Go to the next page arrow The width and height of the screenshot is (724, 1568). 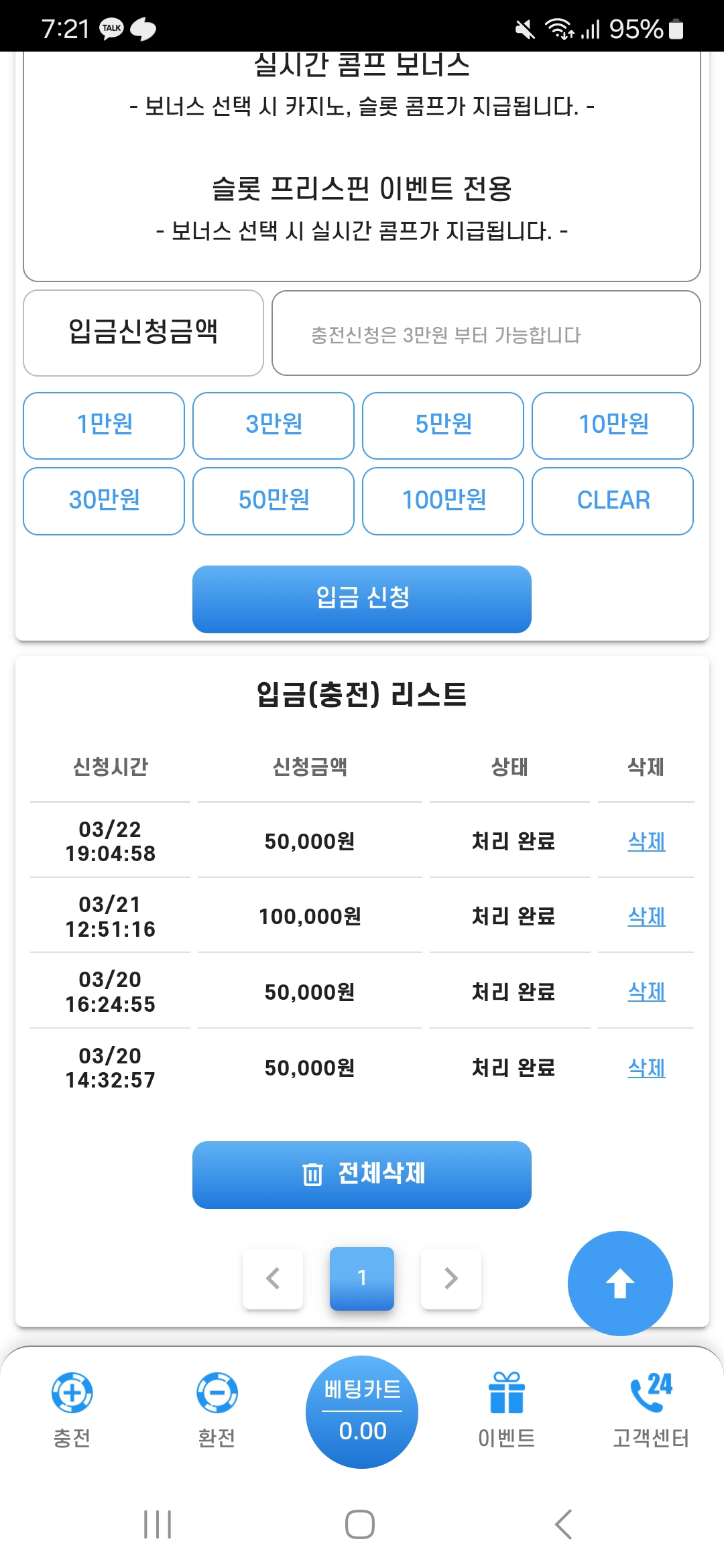(x=451, y=1278)
